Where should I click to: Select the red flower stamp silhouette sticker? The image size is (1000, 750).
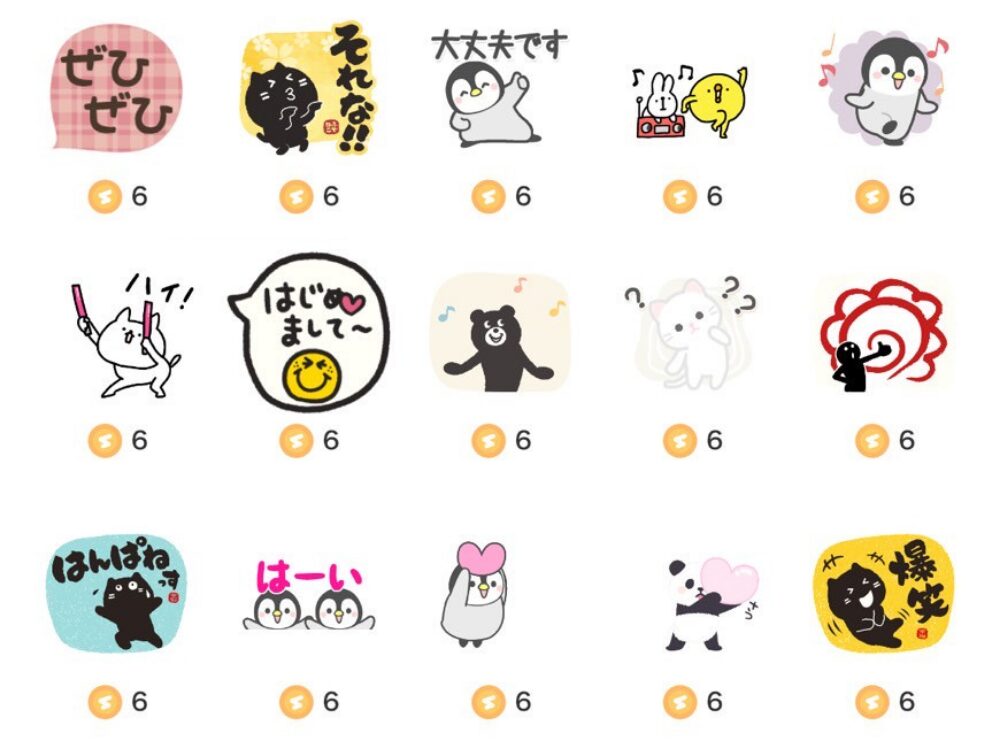[880, 334]
